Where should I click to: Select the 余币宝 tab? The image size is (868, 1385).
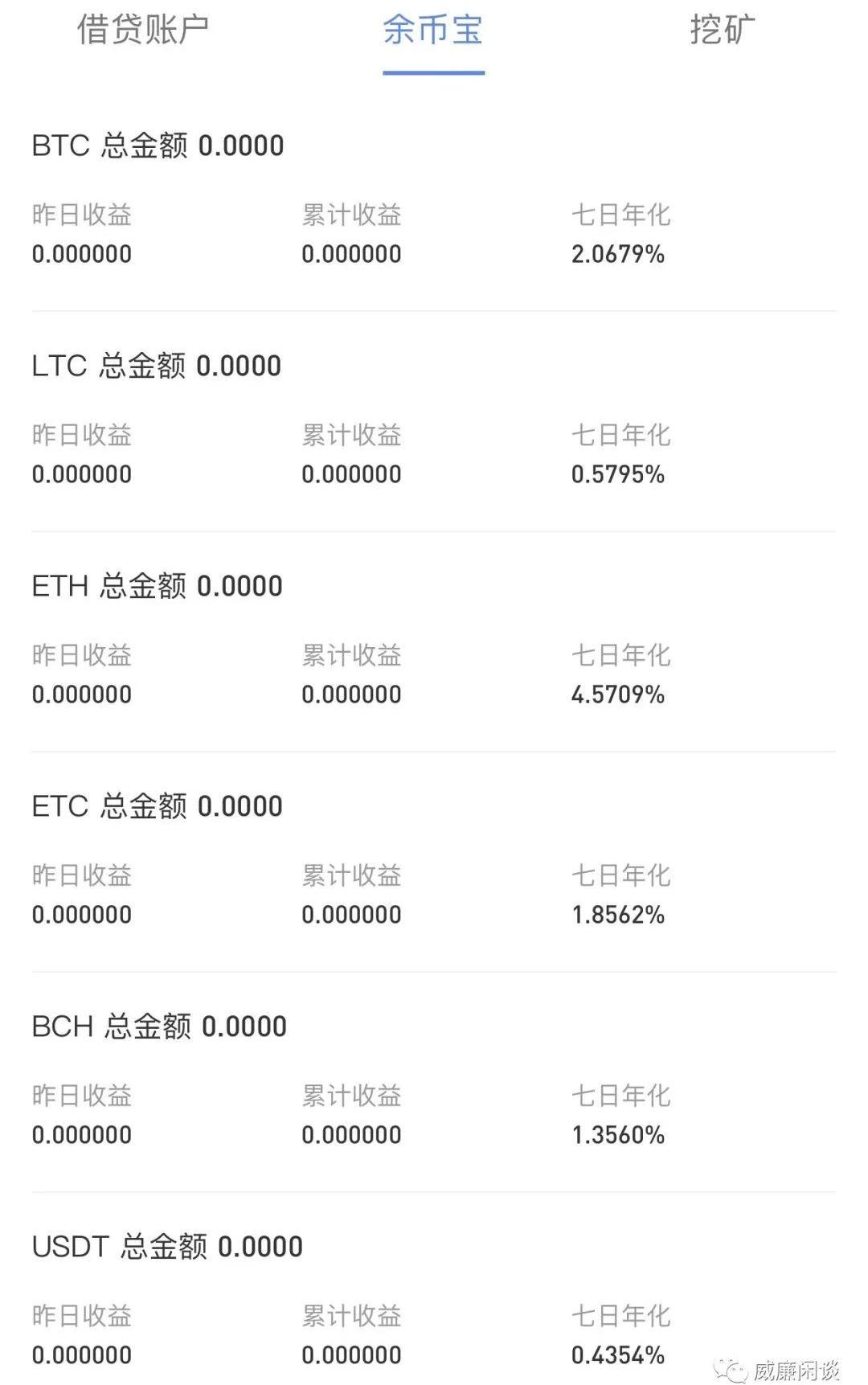point(433,31)
